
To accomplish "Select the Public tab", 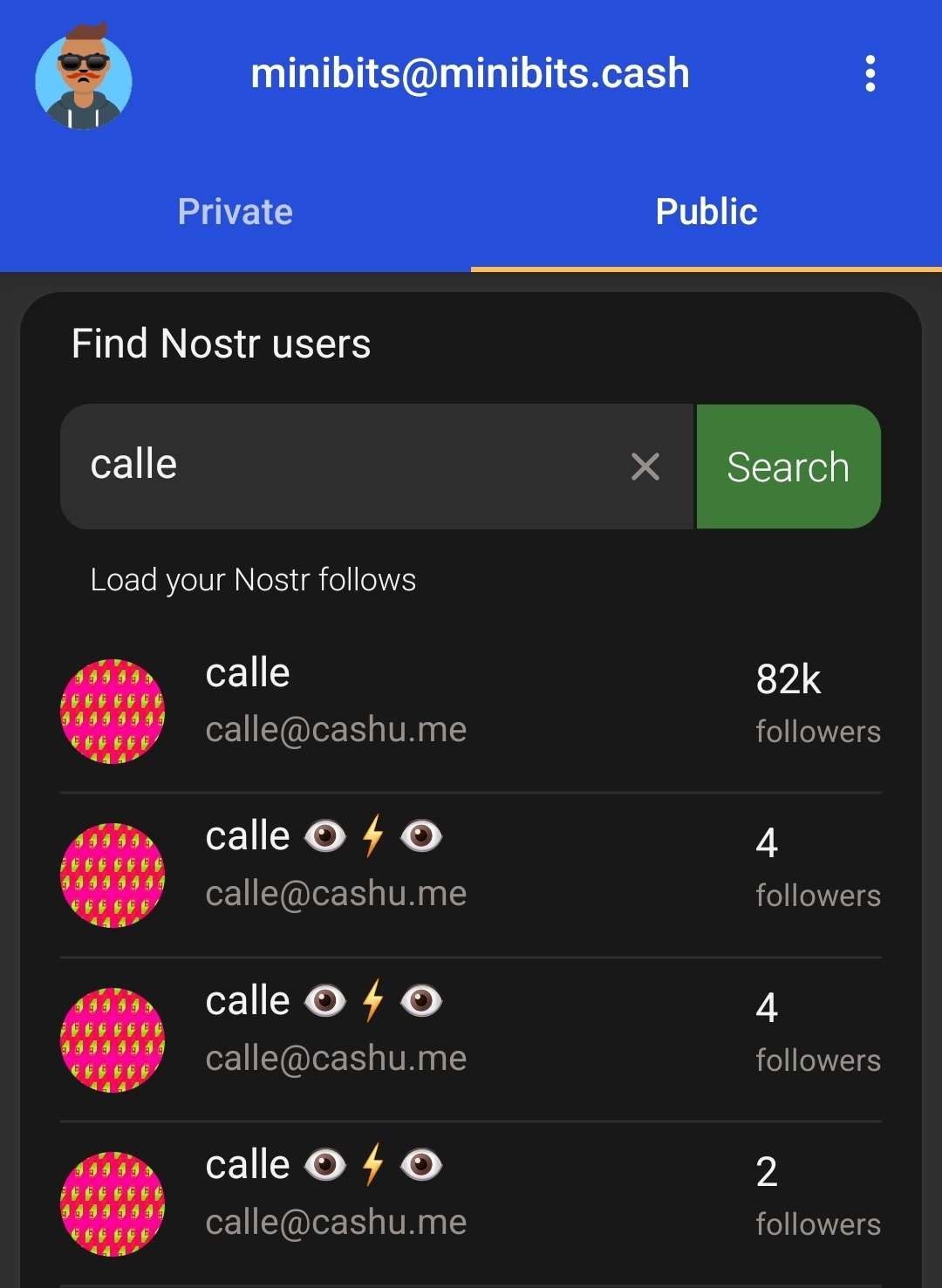I will coord(706,212).
